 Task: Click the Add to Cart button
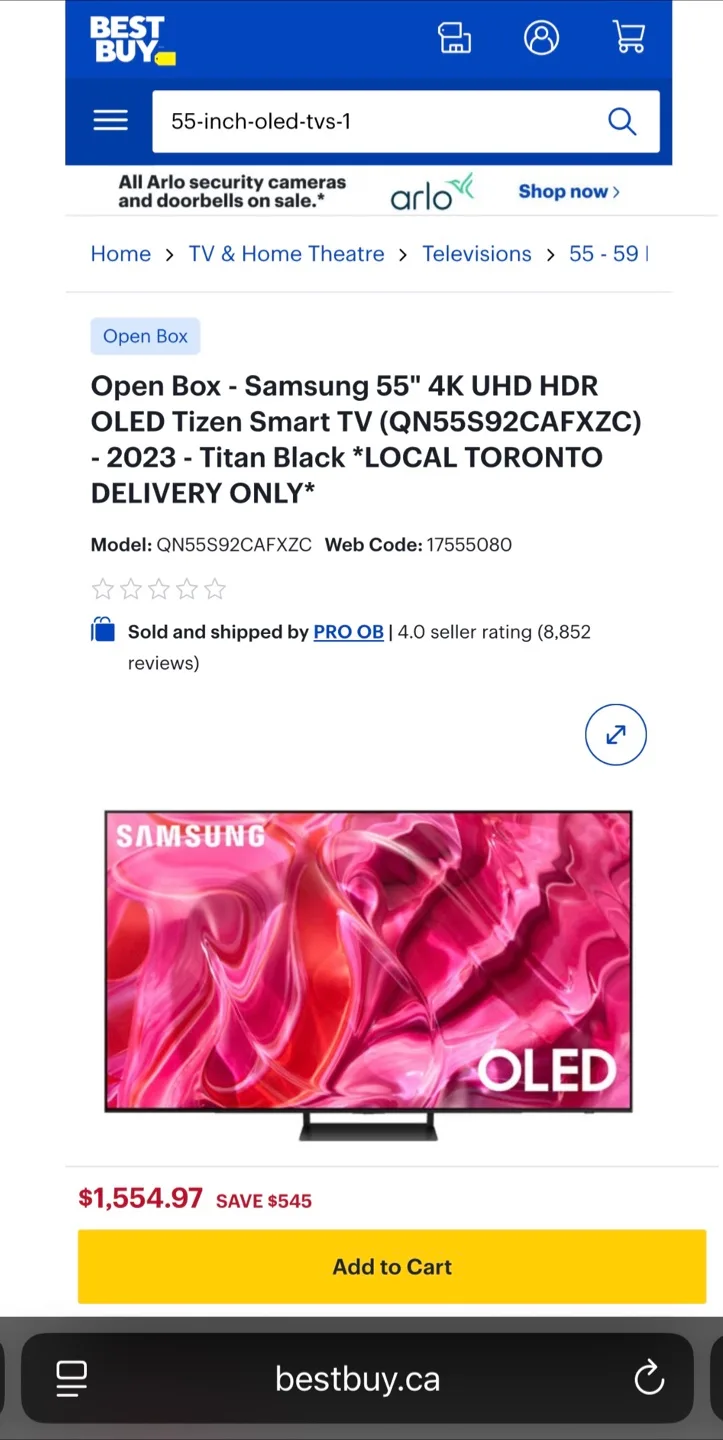(x=392, y=1266)
